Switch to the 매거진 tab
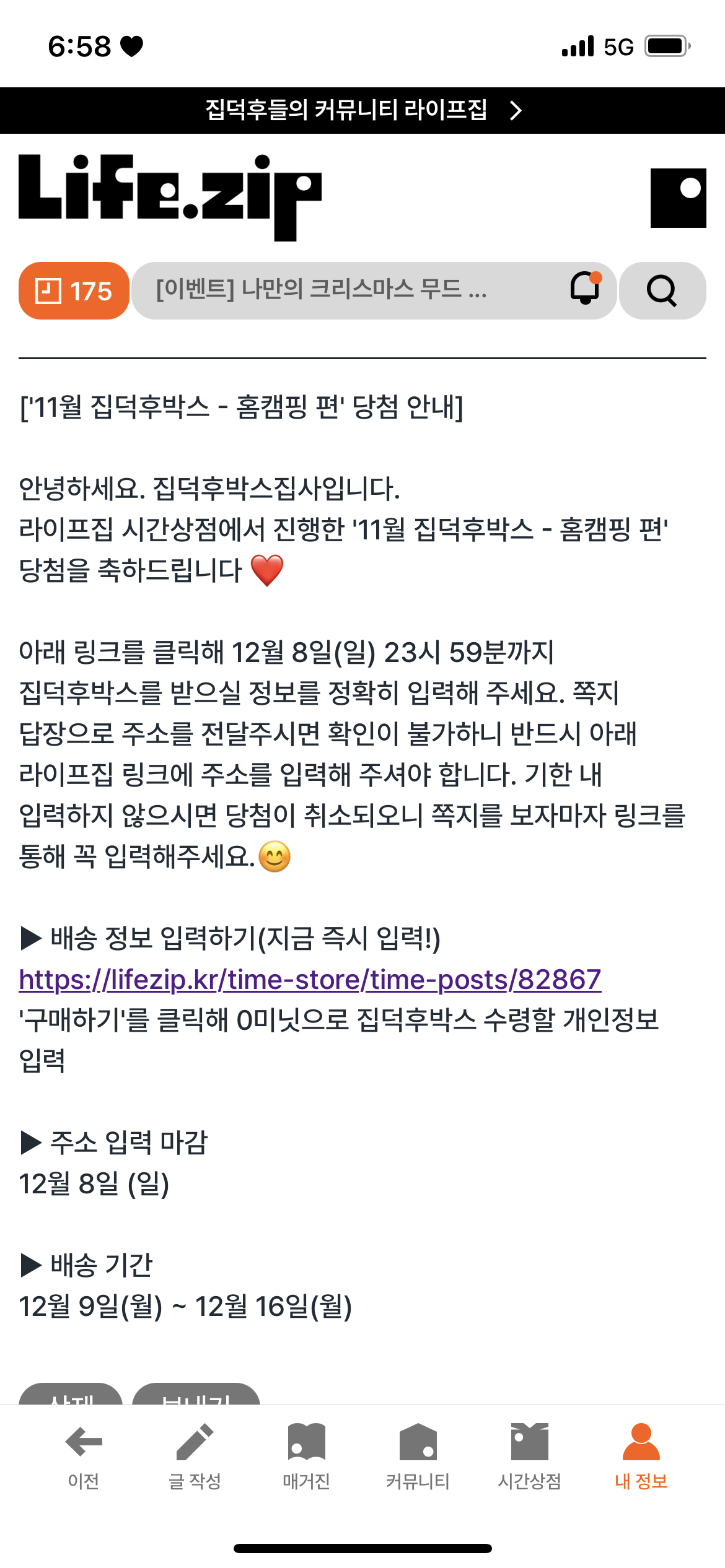Image resolution: width=725 pixels, height=1568 pixels. [306, 1456]
